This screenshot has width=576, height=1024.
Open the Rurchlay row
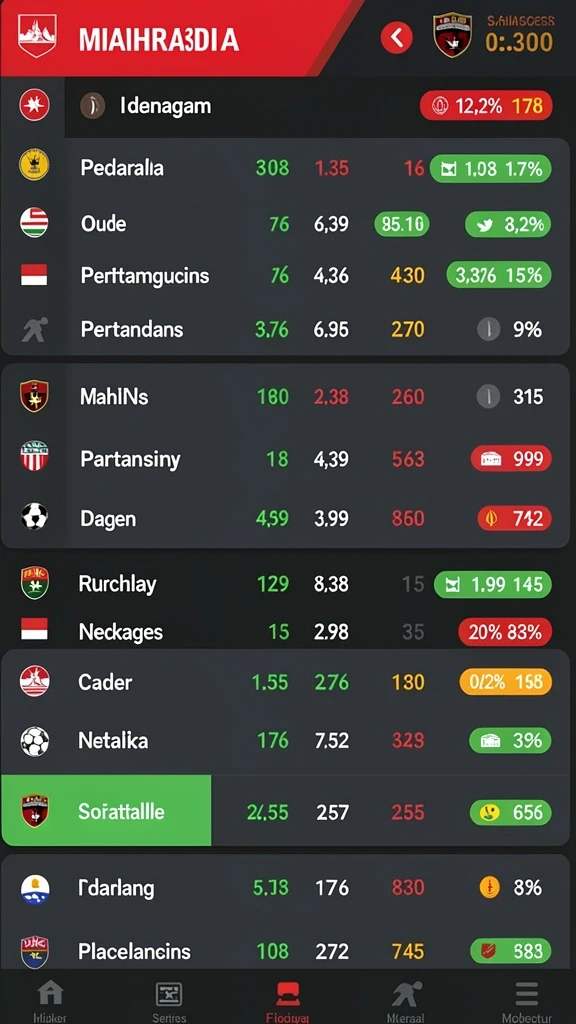coord(285,584)
